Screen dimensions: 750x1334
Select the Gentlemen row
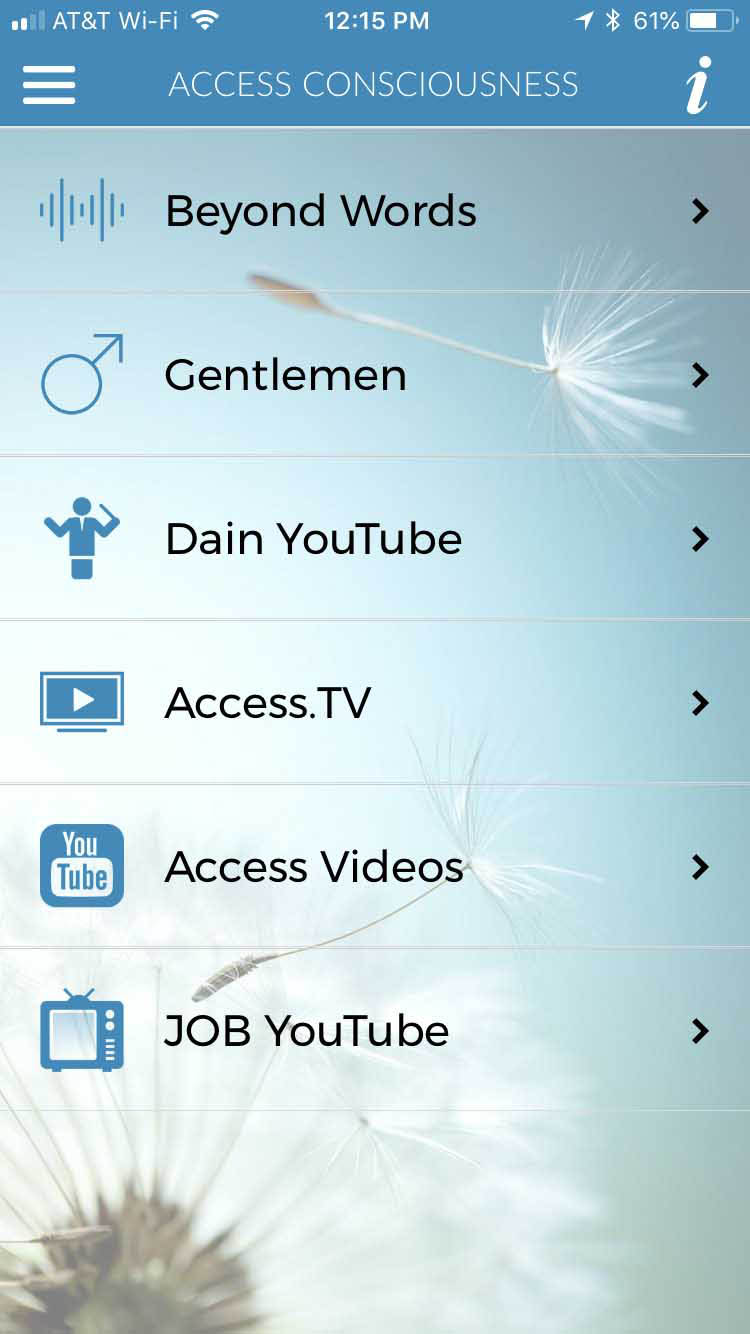[374, 375]
